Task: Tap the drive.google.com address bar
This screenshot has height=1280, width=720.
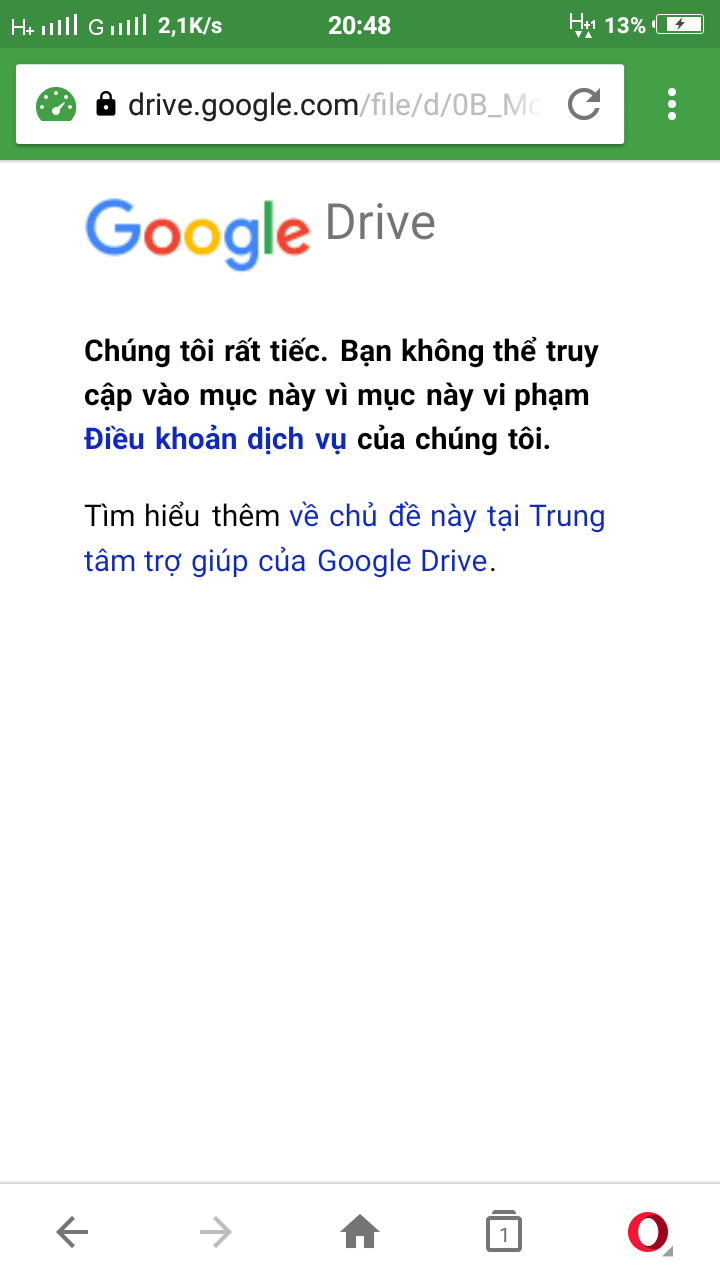Action: coord(335,104)
